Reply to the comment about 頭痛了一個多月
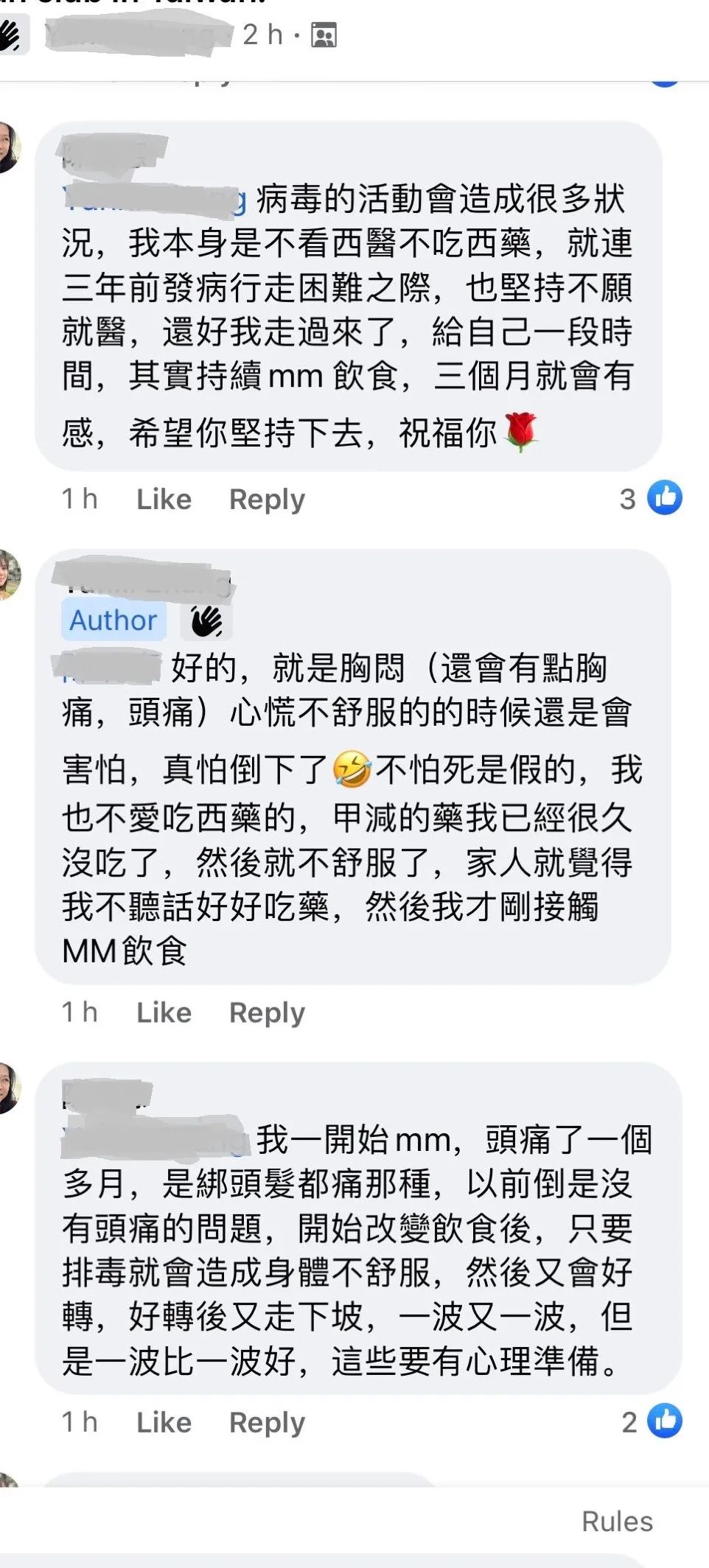The image size is (709, 1568). pos(267,1423)
